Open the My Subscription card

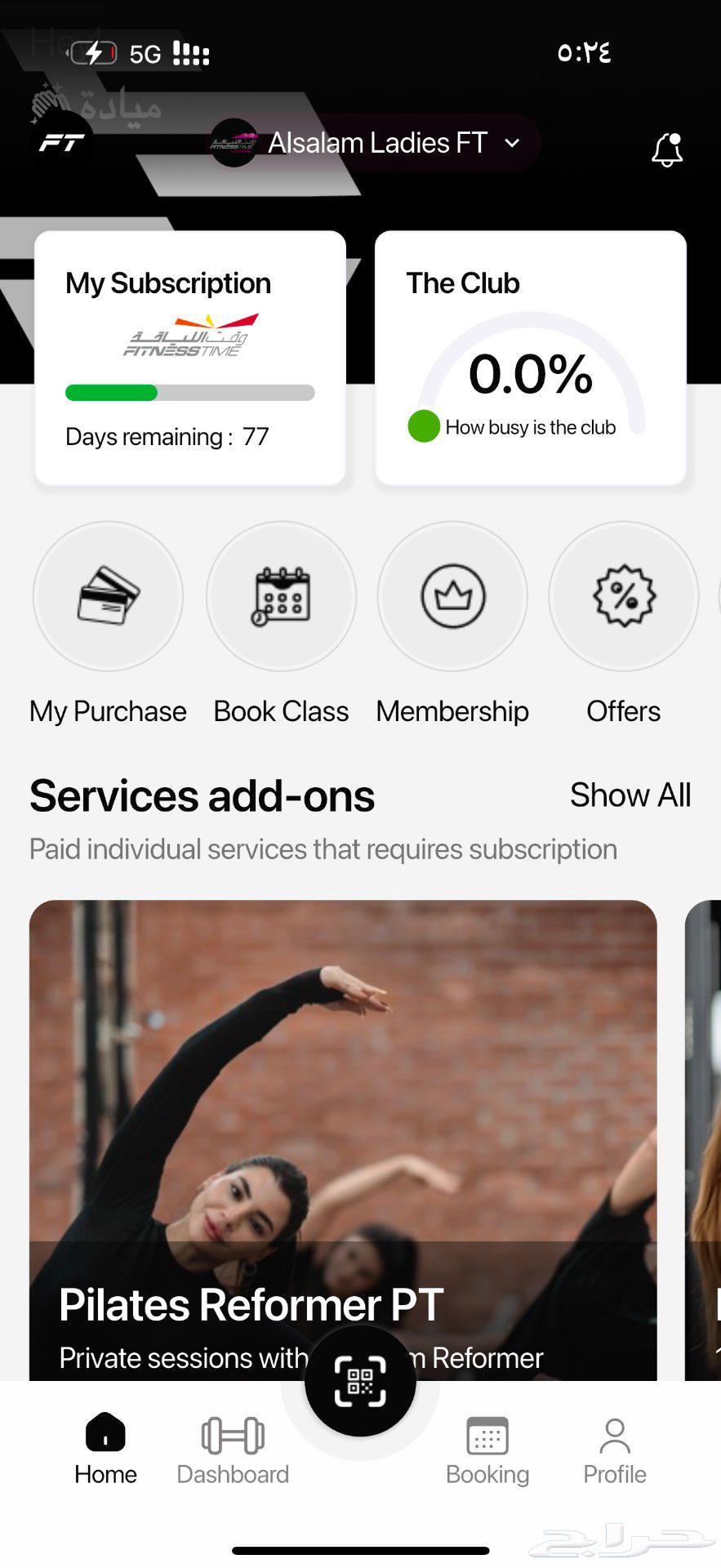[190, 359]
